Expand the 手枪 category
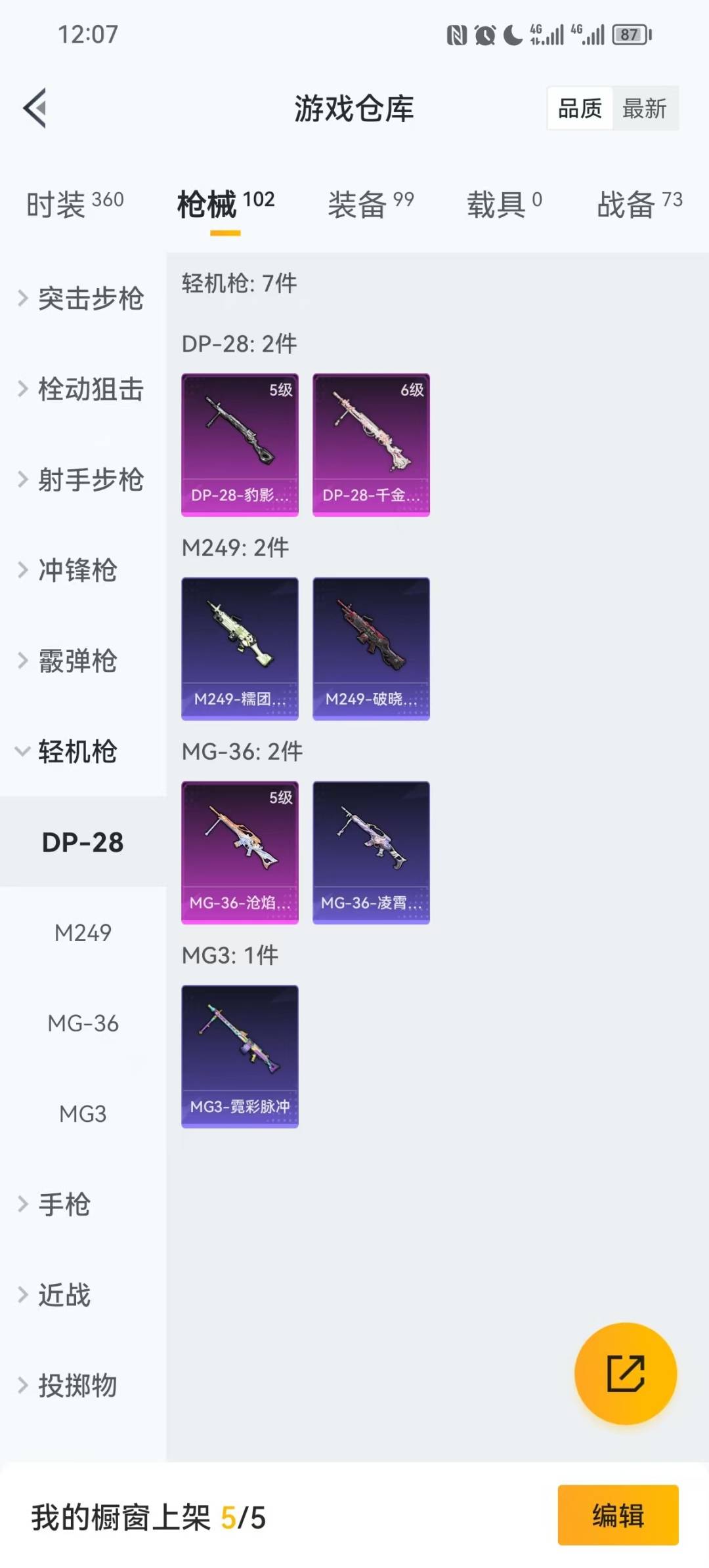709x1568 pixels. (64, 1205)
